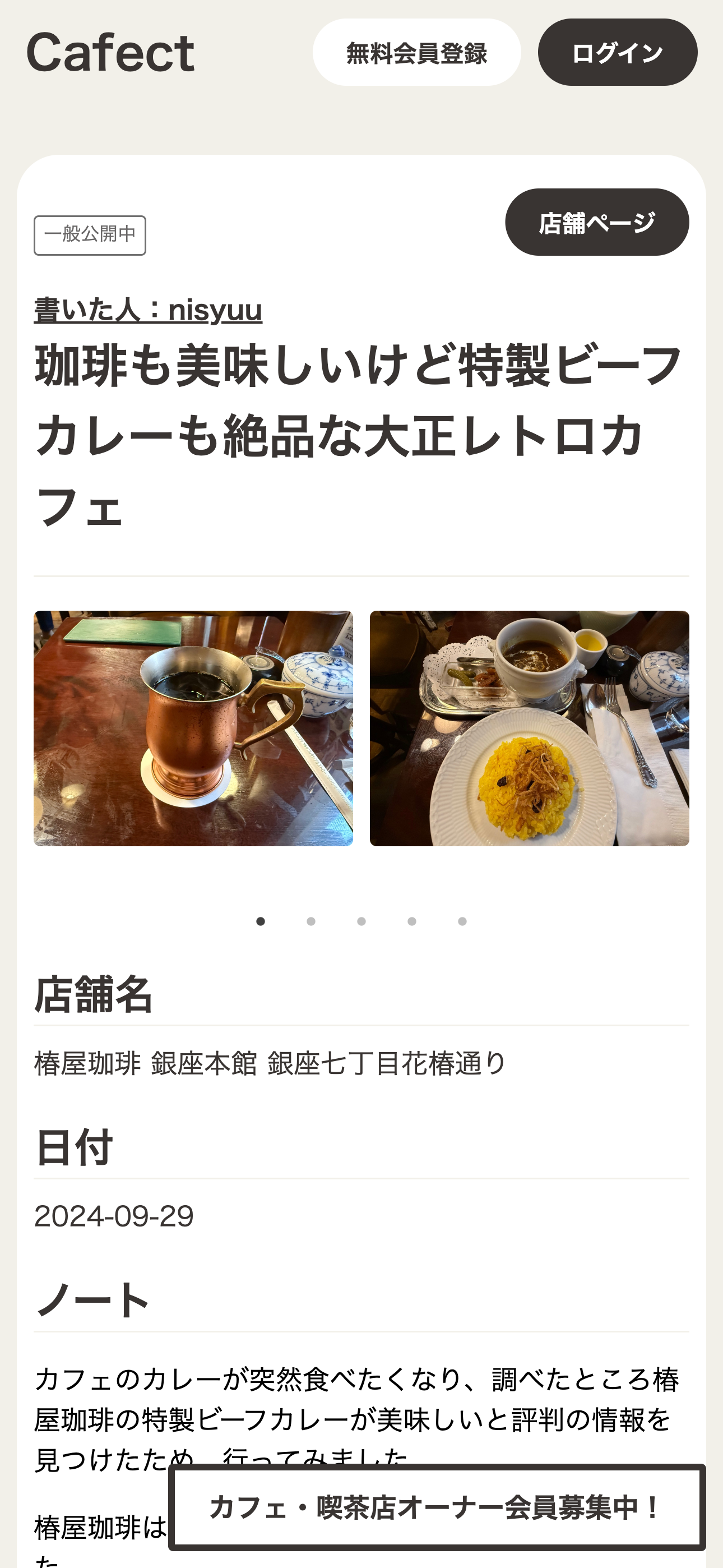Jump to the fifth carousel page dot

pyautogui.click(x=462, y=921)
